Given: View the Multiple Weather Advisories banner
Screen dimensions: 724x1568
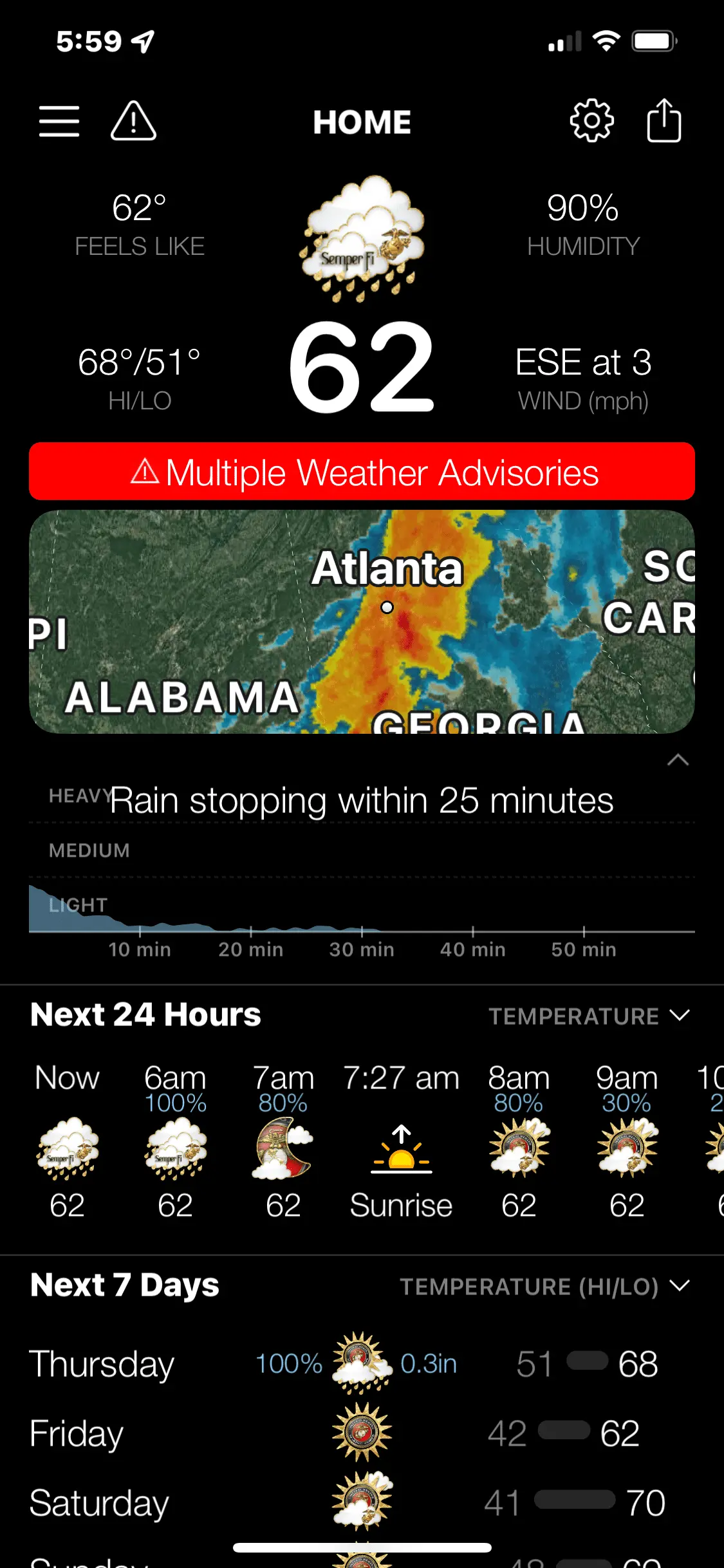Looking at the screenshot, I should 362,472.
